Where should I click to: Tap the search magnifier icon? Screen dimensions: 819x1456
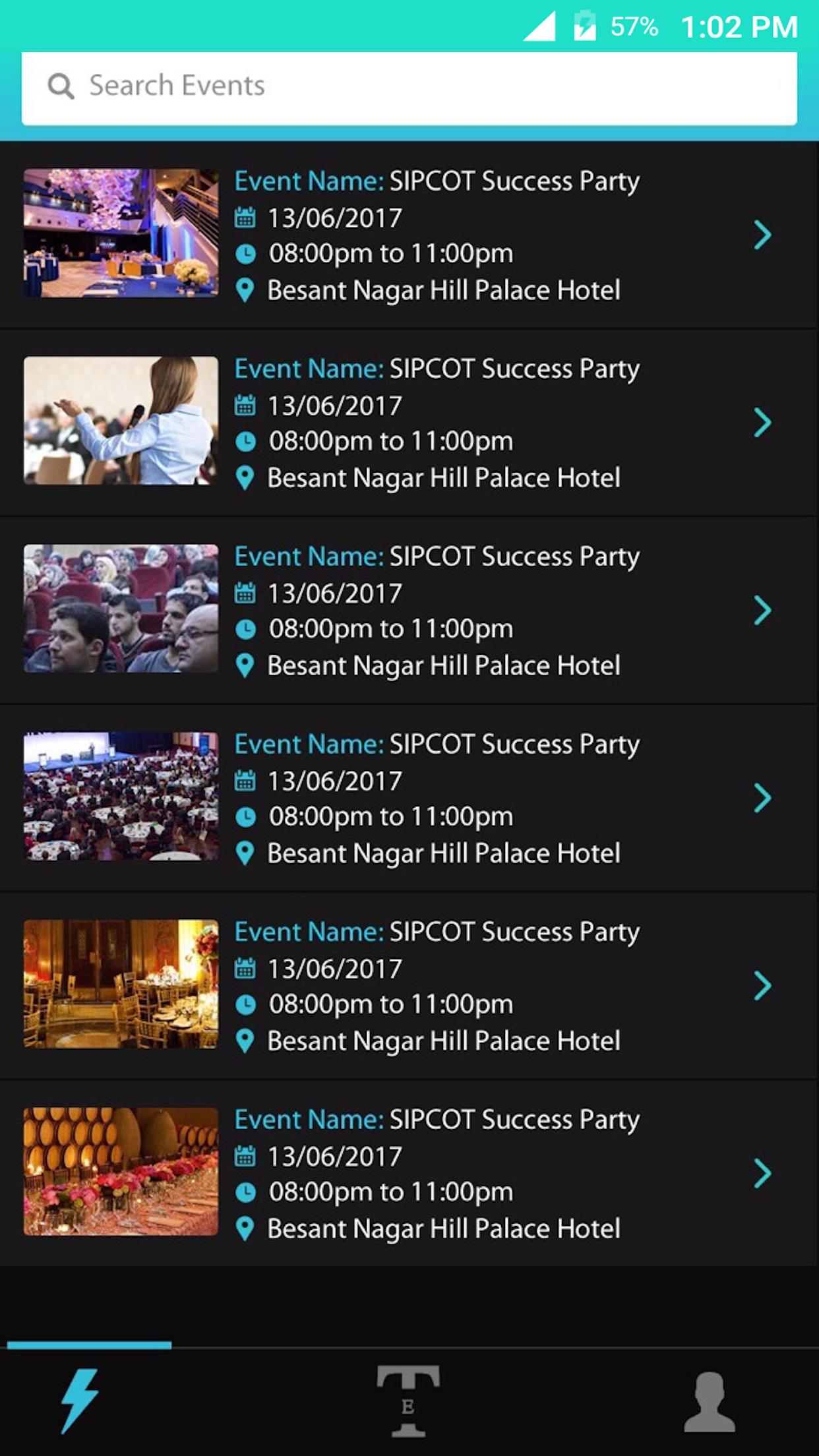tap(60, 85)
